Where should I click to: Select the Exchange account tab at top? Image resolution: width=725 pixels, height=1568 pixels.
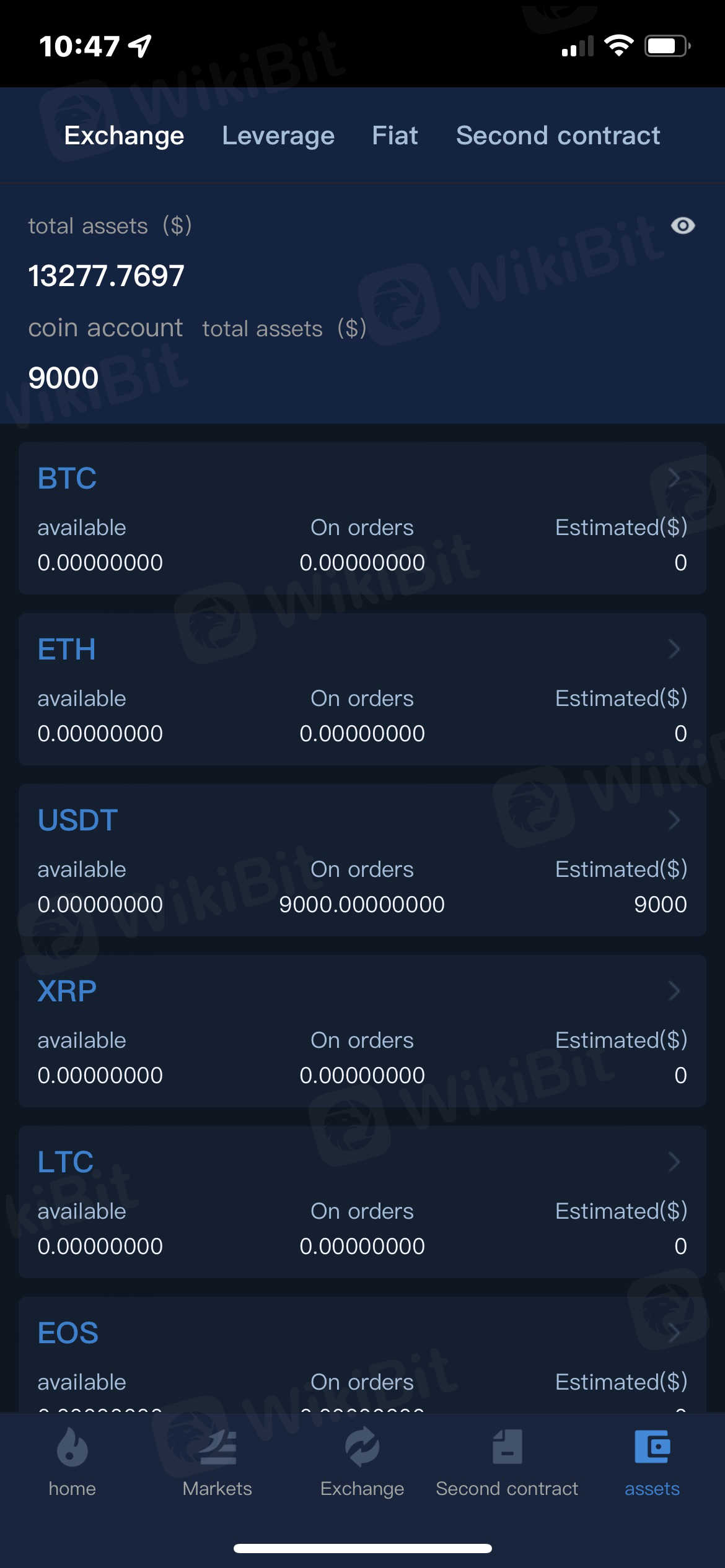pyautogui.click(x=124, y=136)
